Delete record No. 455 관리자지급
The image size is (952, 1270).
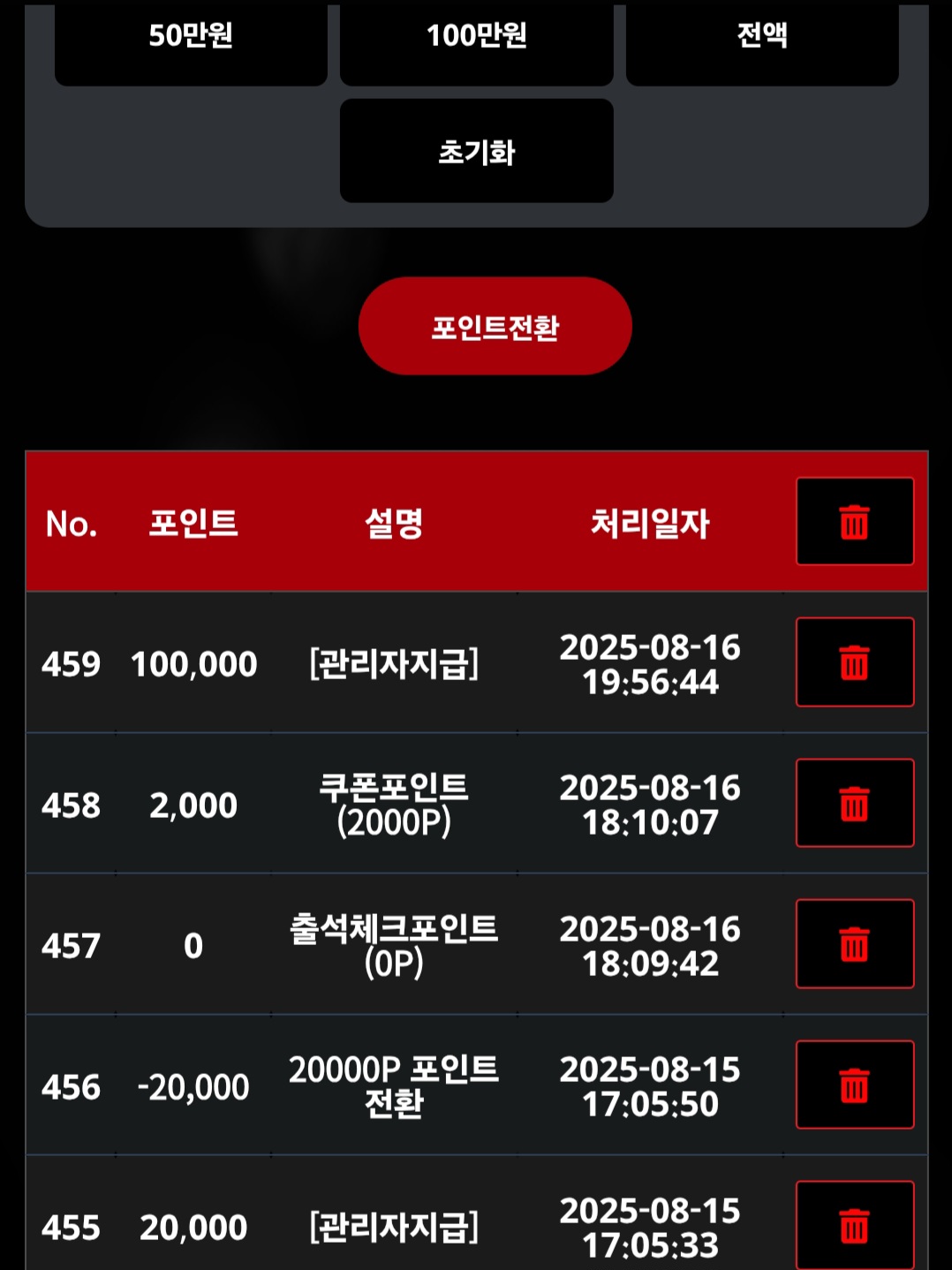pyautogui.click(x=854, y=1225)
